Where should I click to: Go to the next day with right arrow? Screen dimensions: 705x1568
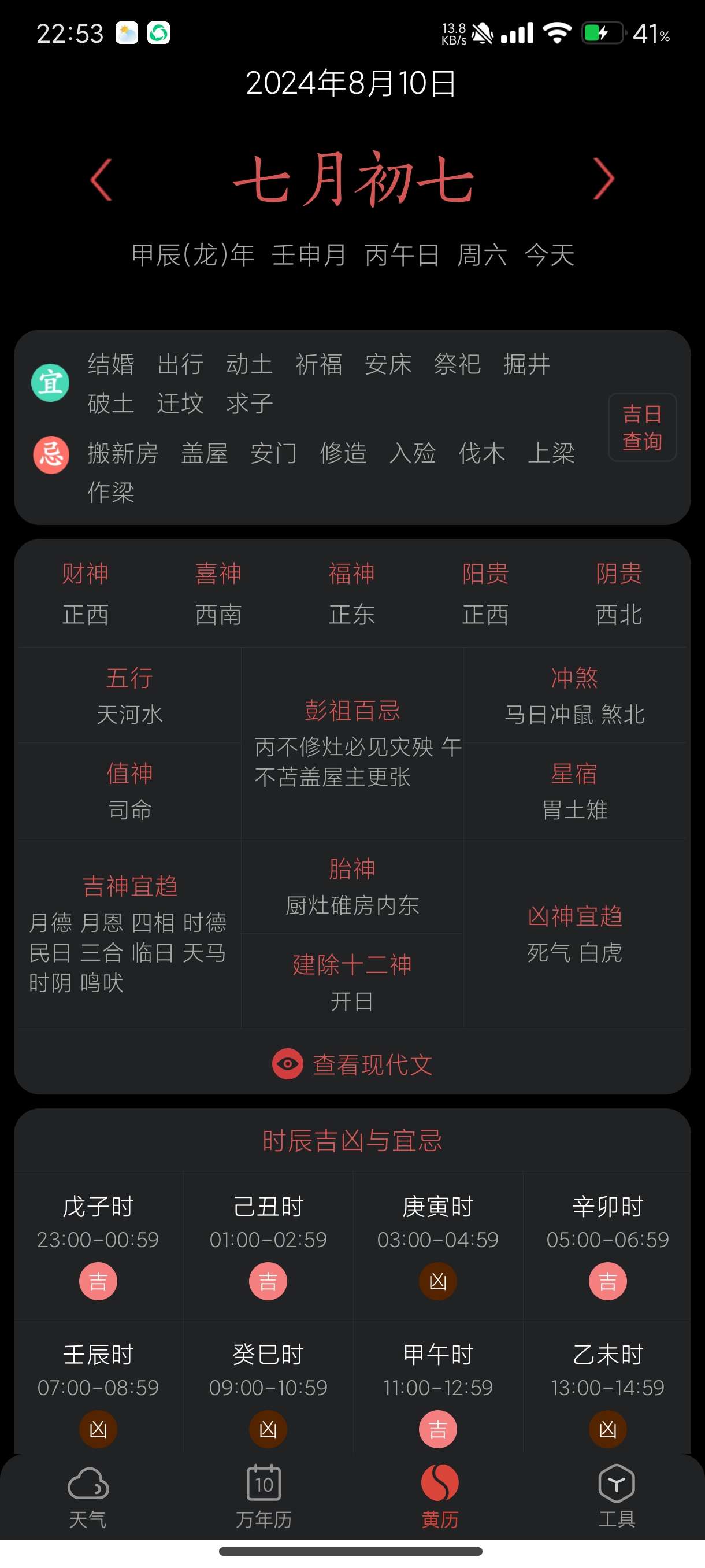[x=603, y=180]
